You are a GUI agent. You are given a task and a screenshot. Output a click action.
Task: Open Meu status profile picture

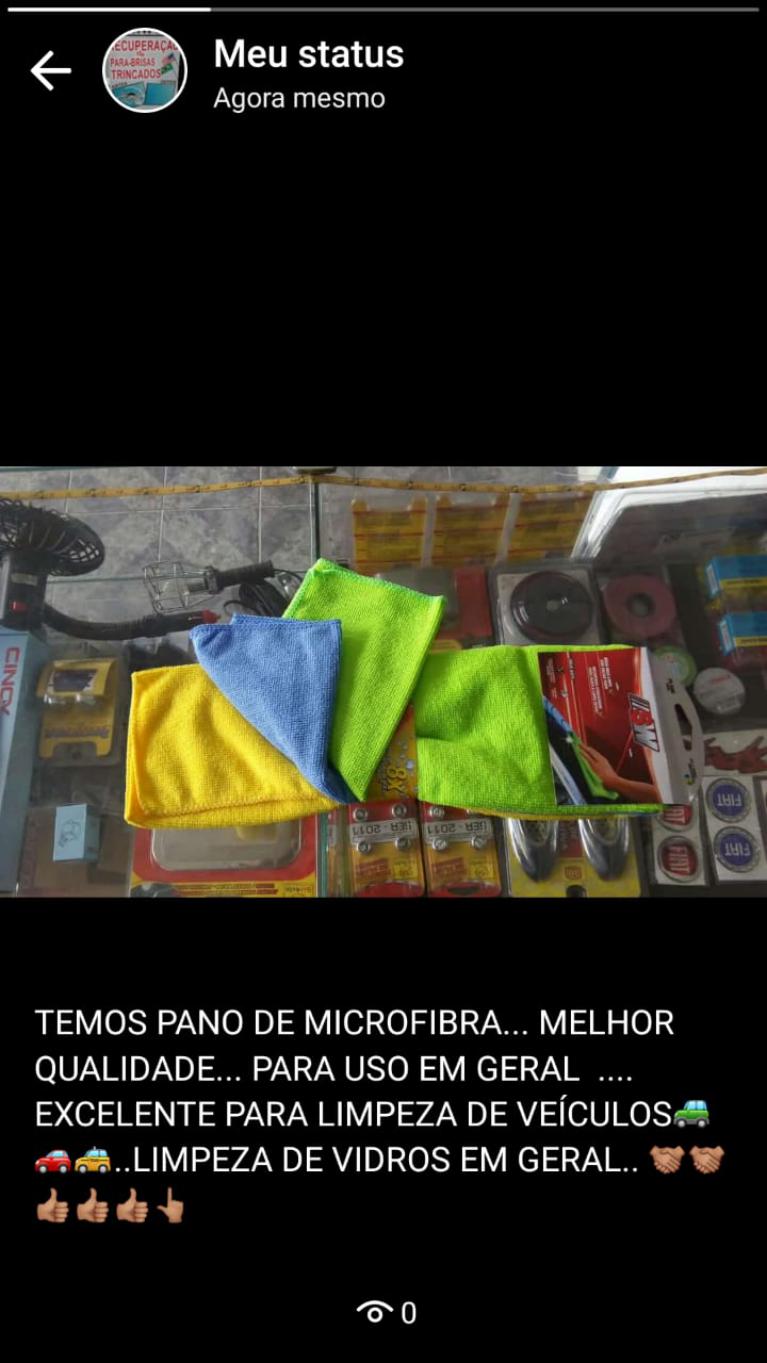145,71
